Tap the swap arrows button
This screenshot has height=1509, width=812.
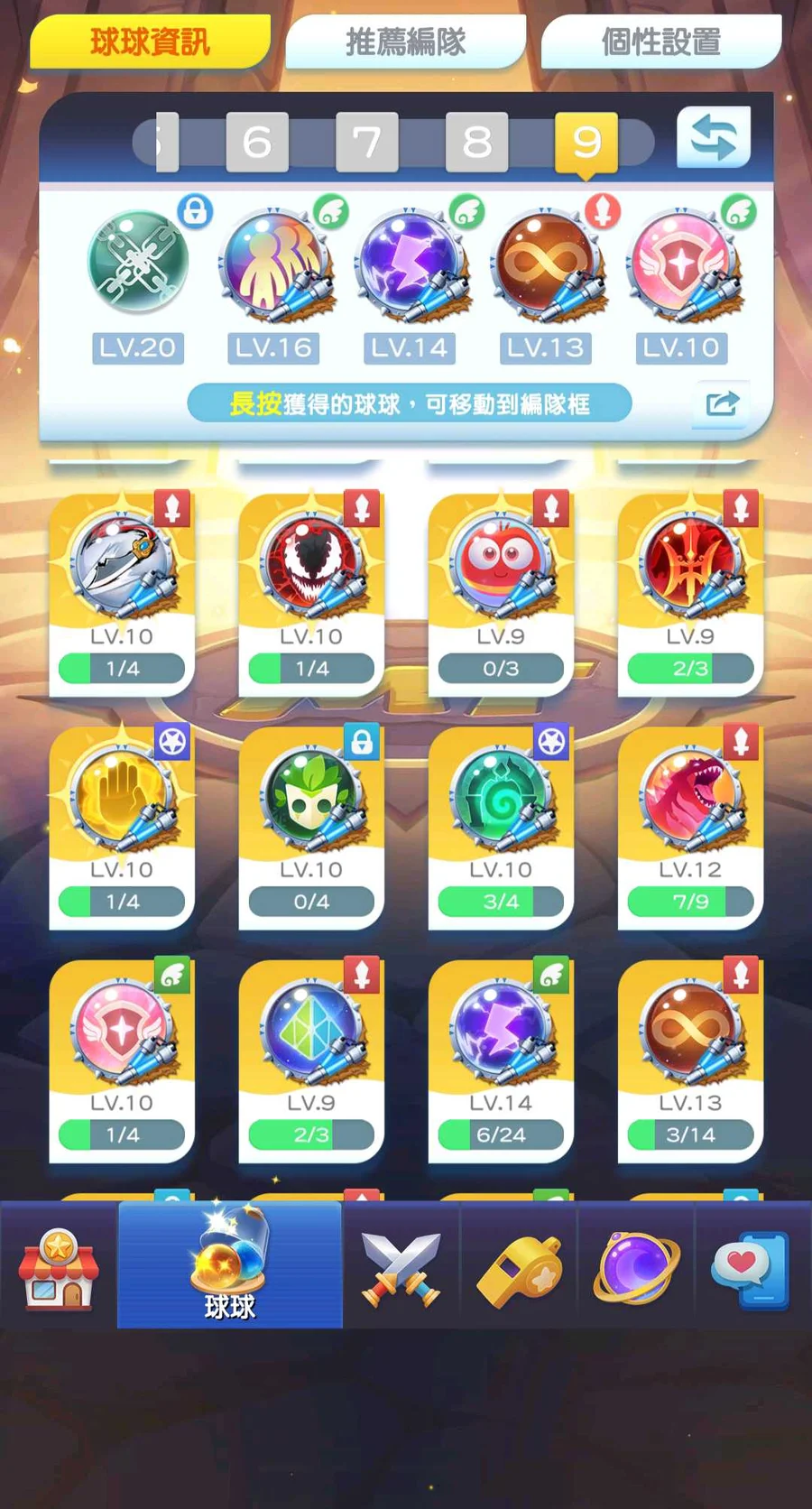coord(713,138)
